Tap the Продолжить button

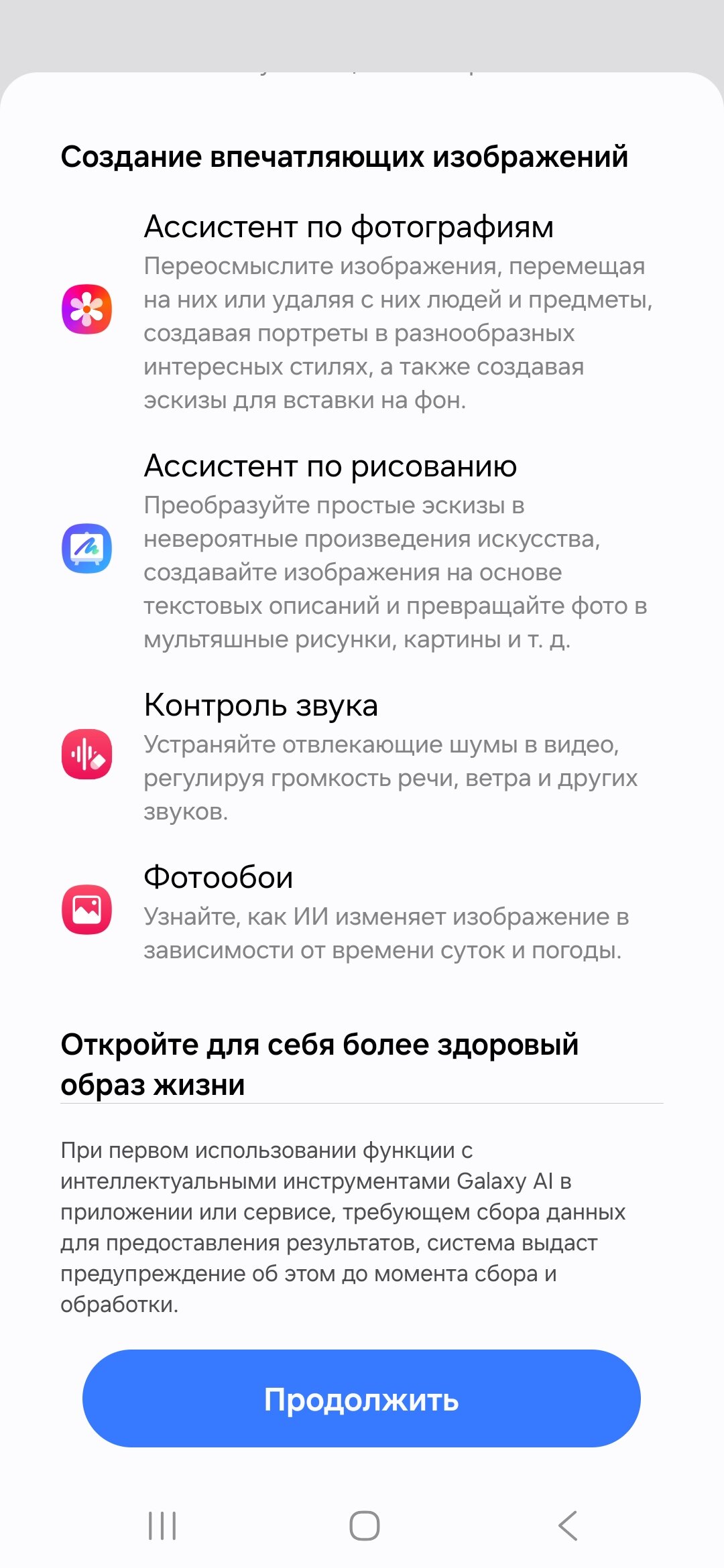pos(361,1398)
